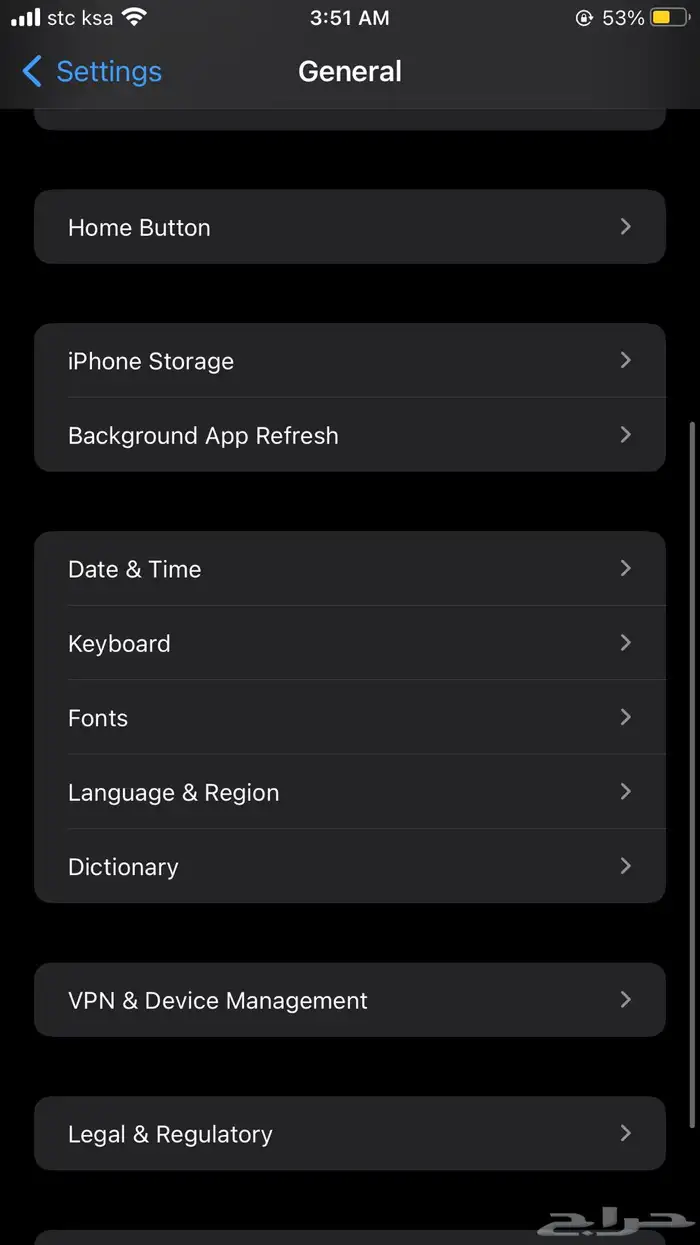
Task: Open the Fonts row
Action: pyautogui.click(x=349, y=718)
